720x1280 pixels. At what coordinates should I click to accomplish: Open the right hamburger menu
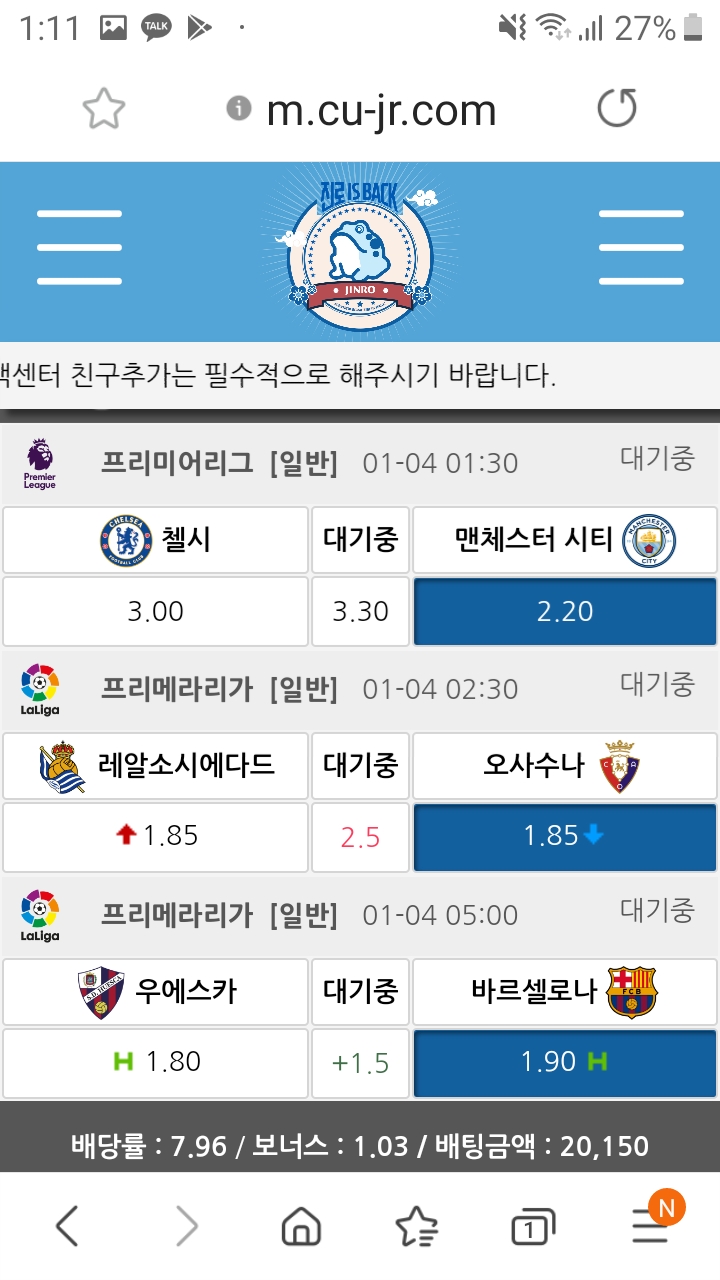point(641,247)
